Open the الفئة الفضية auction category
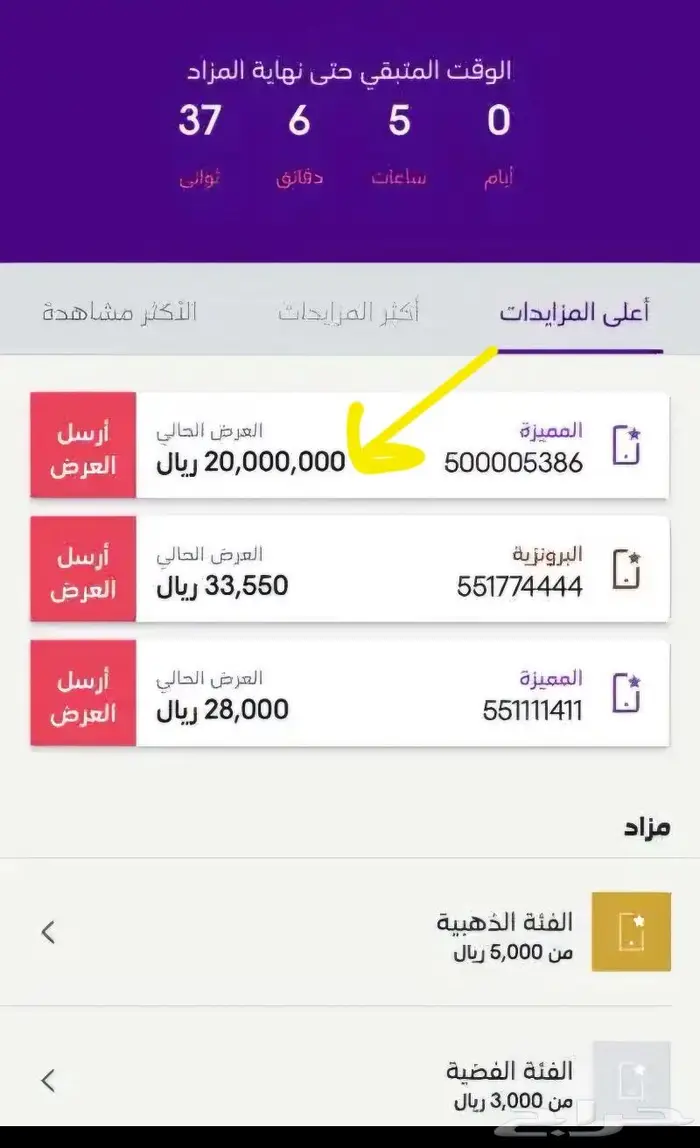The height and width of the screenshot is (1148, 700). click(350, 1080)
